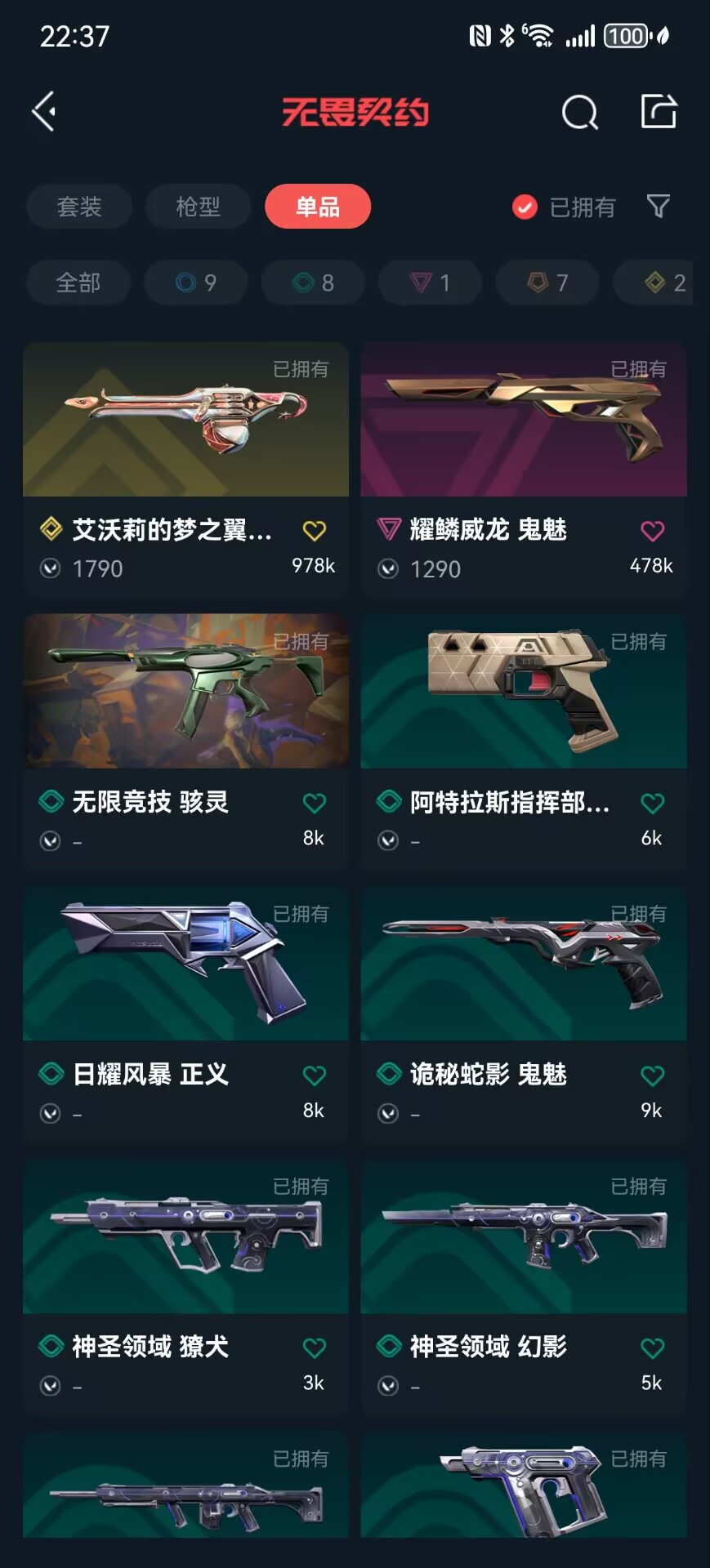Open the search icon in the header
This screenshot has width=710, height=1568.
pyautogui.click(x=579, y=112)
